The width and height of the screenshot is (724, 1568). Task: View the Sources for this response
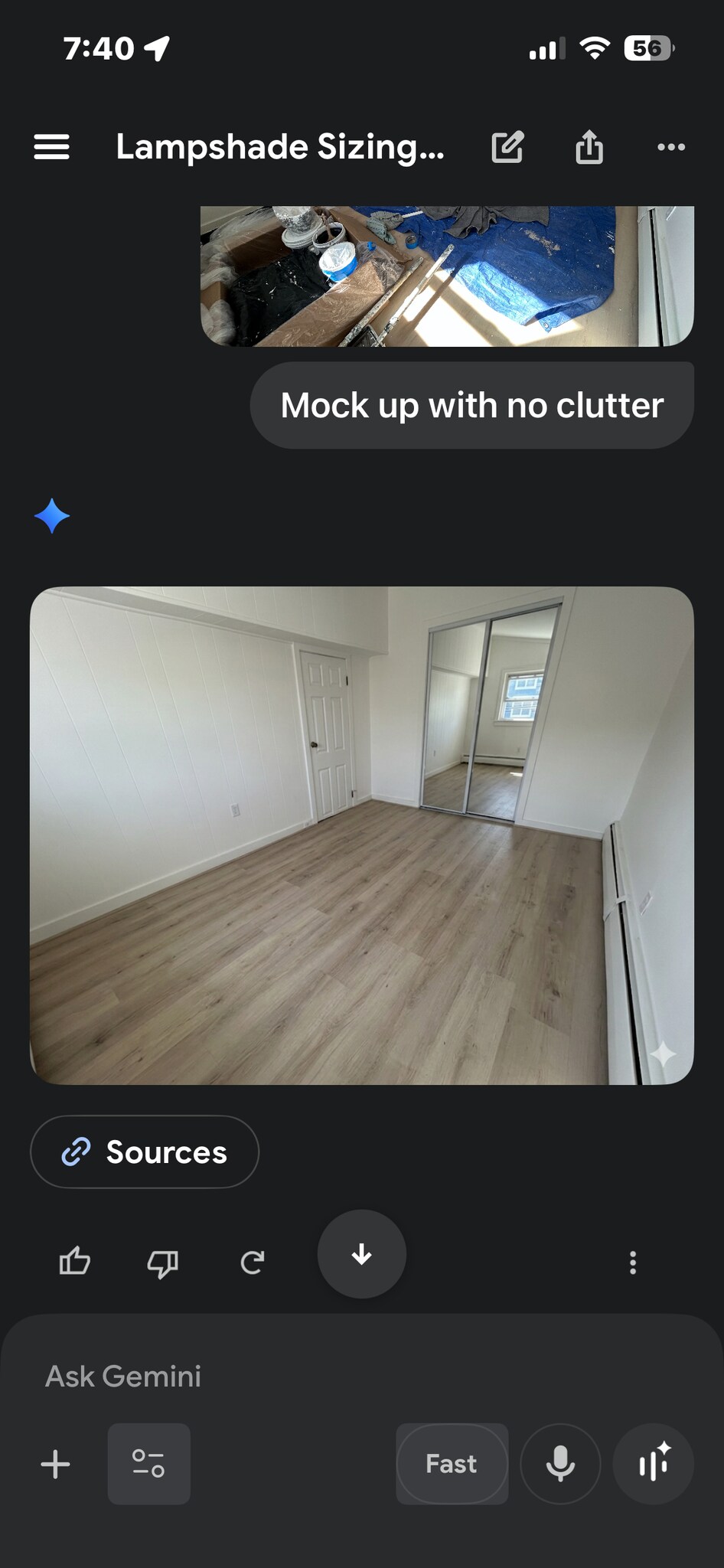(x=145, y=1151)
